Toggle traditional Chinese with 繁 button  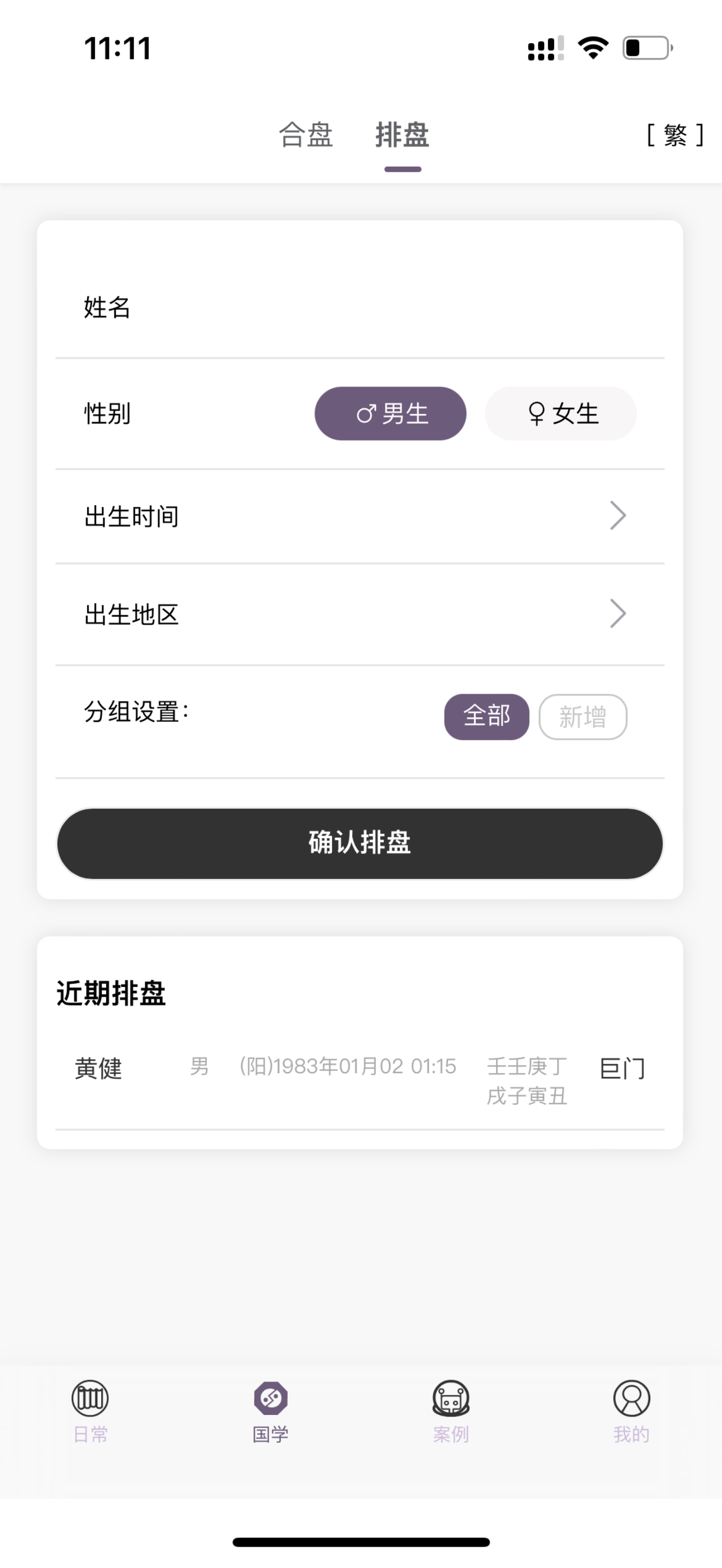point(674,134)
